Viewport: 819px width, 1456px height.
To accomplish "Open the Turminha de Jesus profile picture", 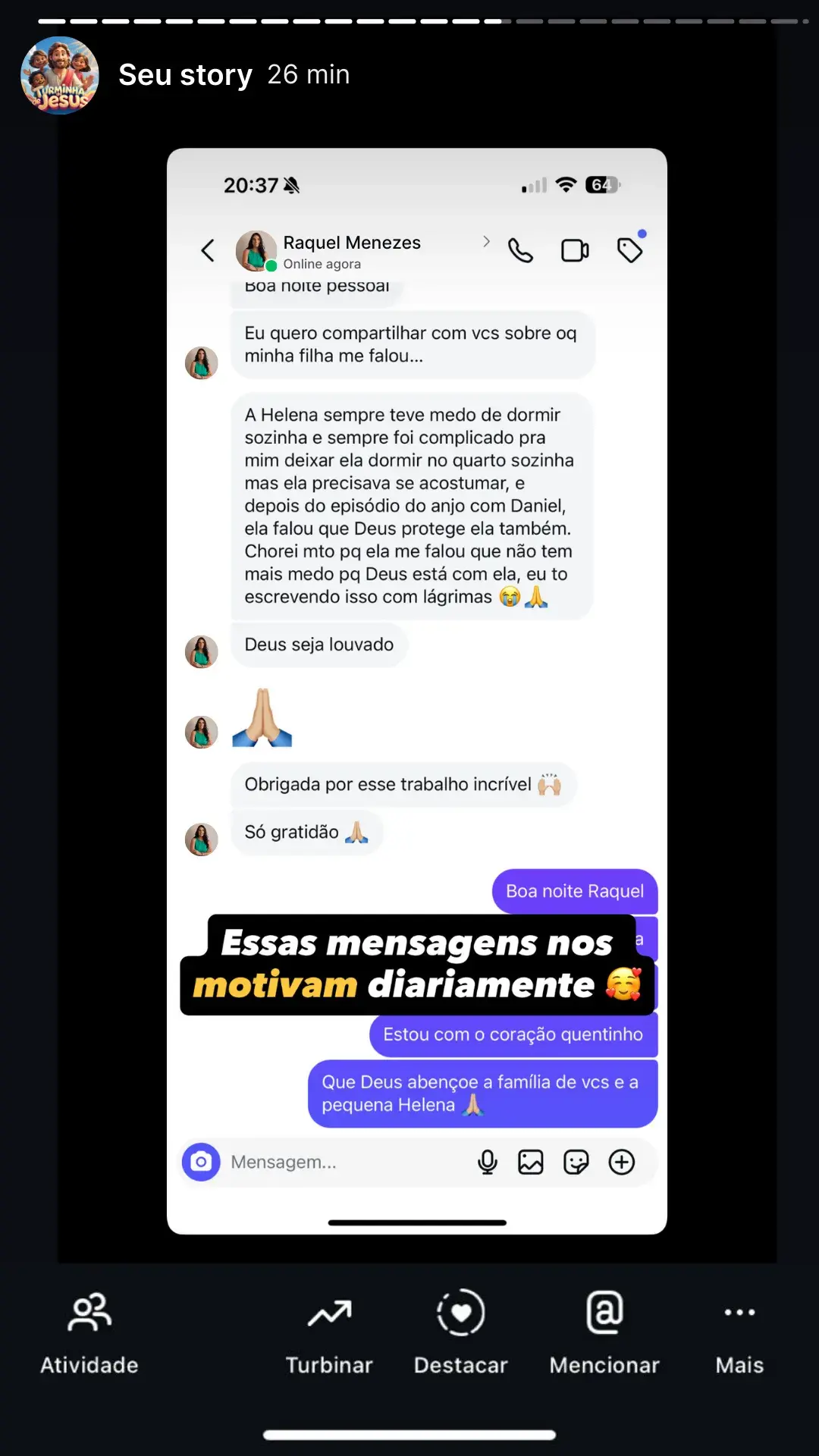I will pos(60,75).
